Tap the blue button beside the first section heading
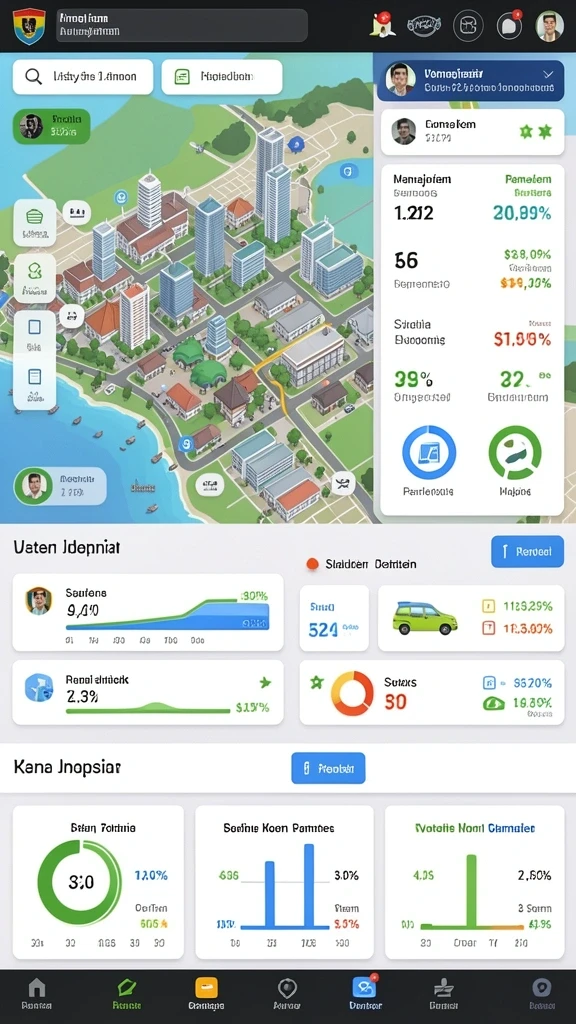Viewport: 576px width, 1024px height. tap(527, 551)
